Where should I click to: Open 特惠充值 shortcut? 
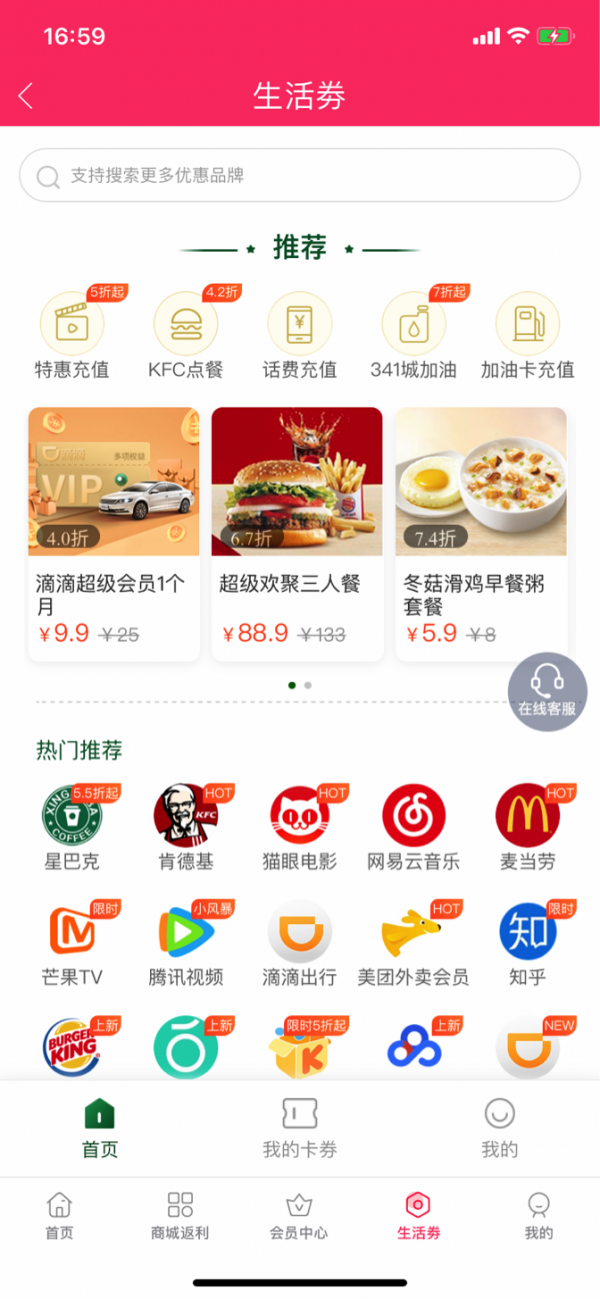pos(72,337)
